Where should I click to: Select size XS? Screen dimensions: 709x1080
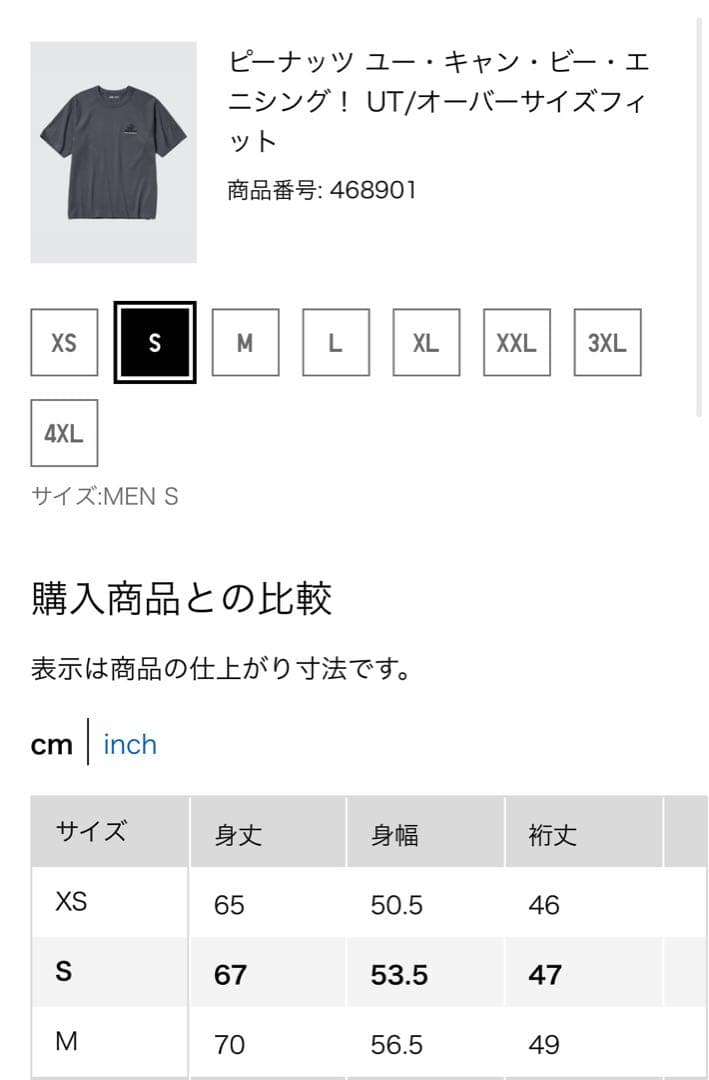click(64, 343)
